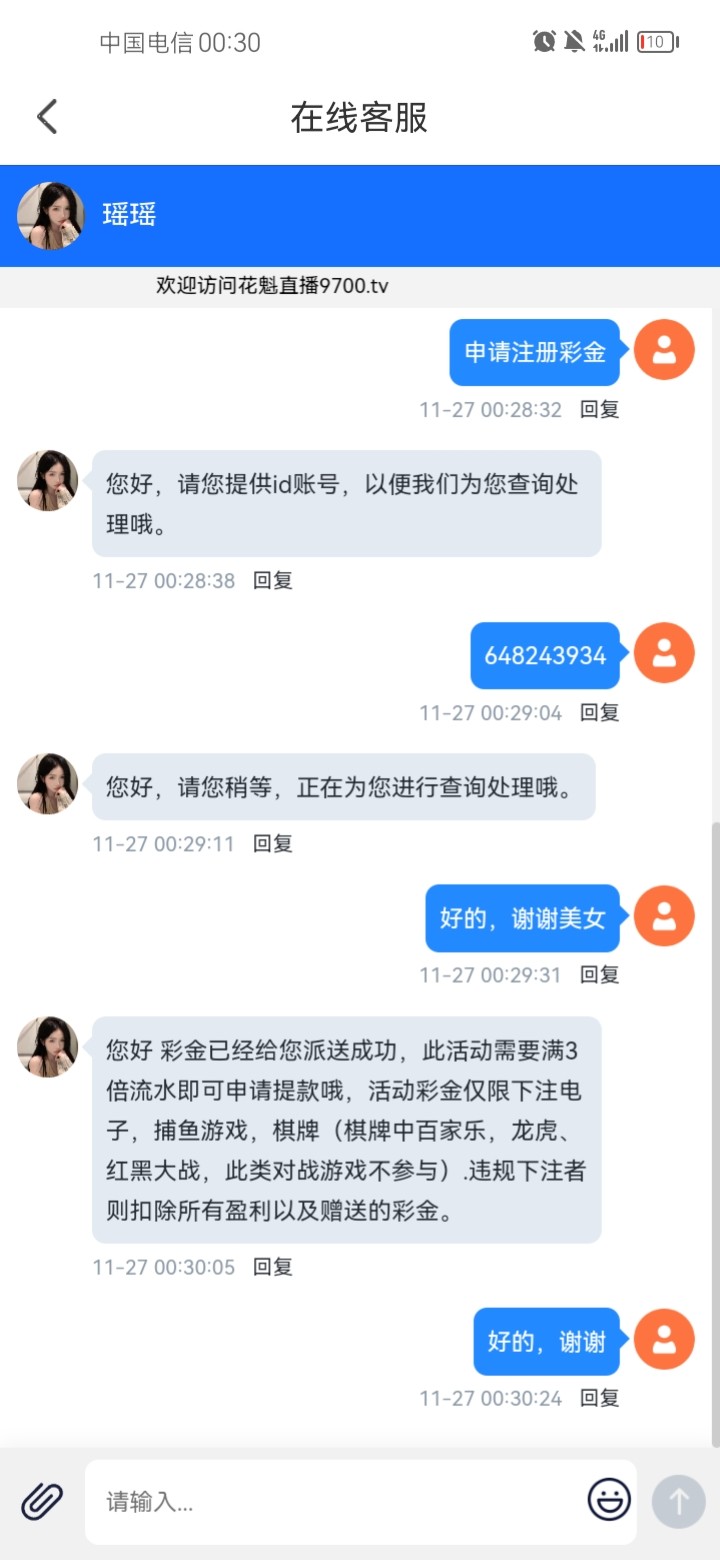The height and width of the screenshot is (1560, 720).
Task: Tap 回复 under the 彩金已经给您派送成功 message
Action: pos(272,1267)
